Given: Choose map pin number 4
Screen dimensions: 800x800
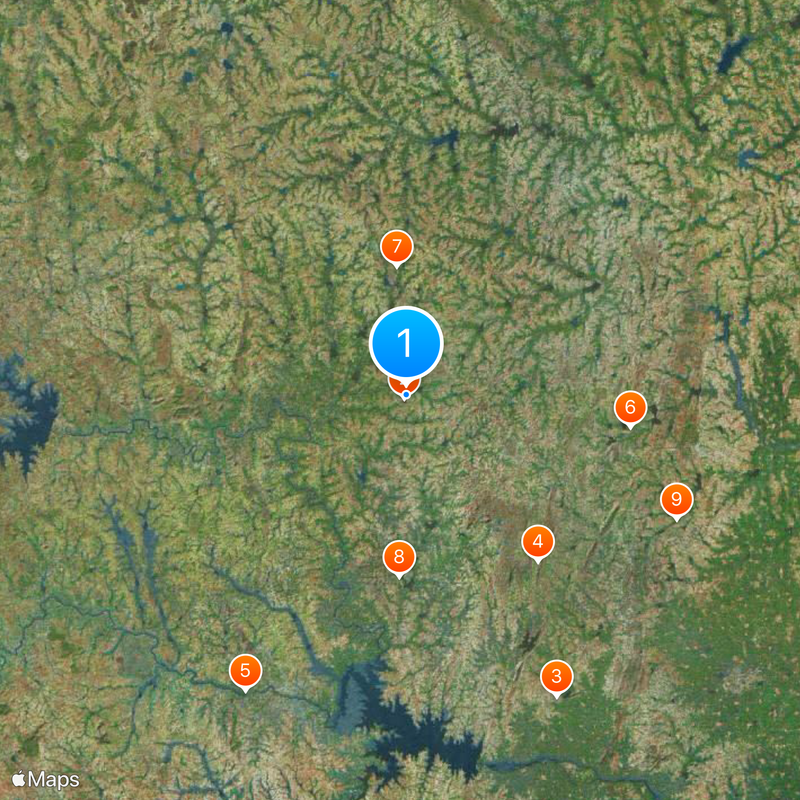Looking at the screenshot, I should point(538,542).
